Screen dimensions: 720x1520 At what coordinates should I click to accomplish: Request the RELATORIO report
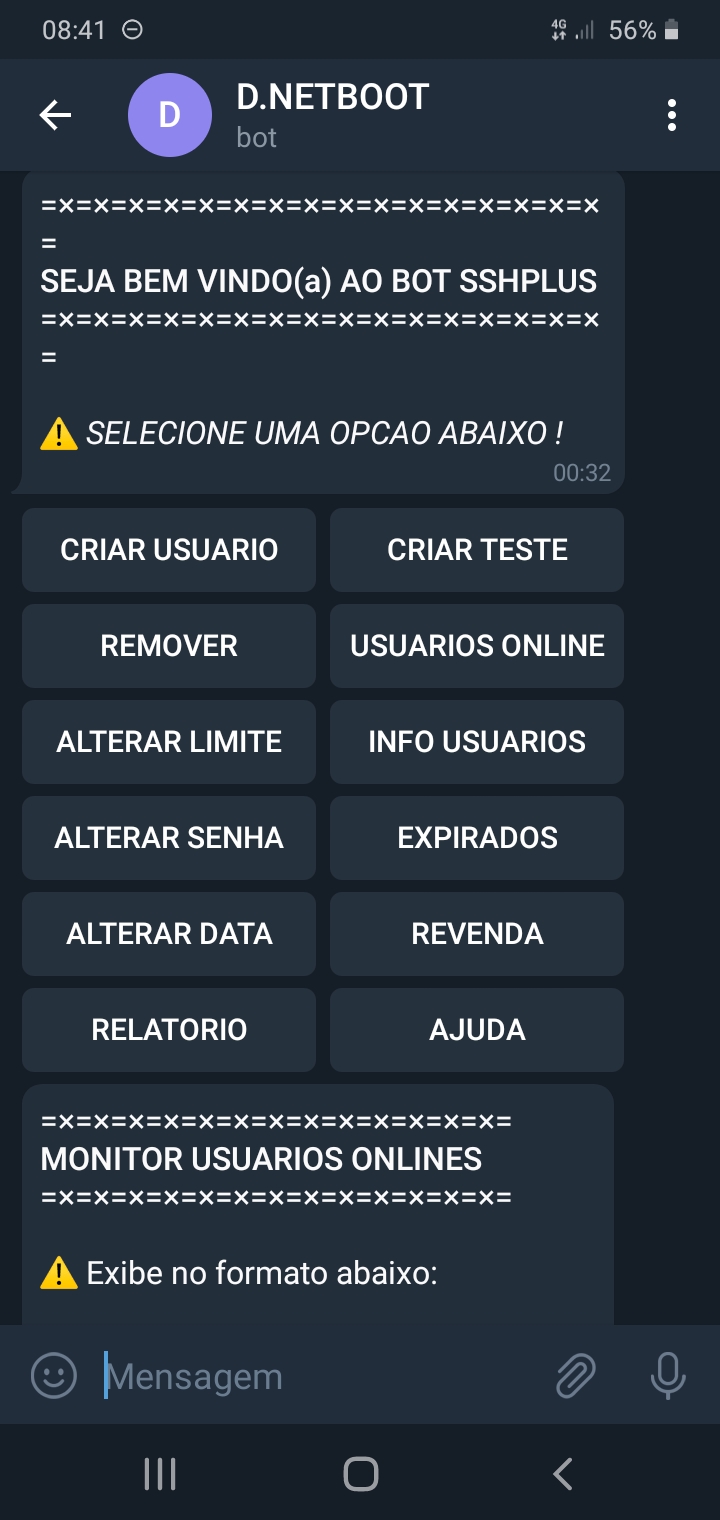click(x=169, y=1030)
